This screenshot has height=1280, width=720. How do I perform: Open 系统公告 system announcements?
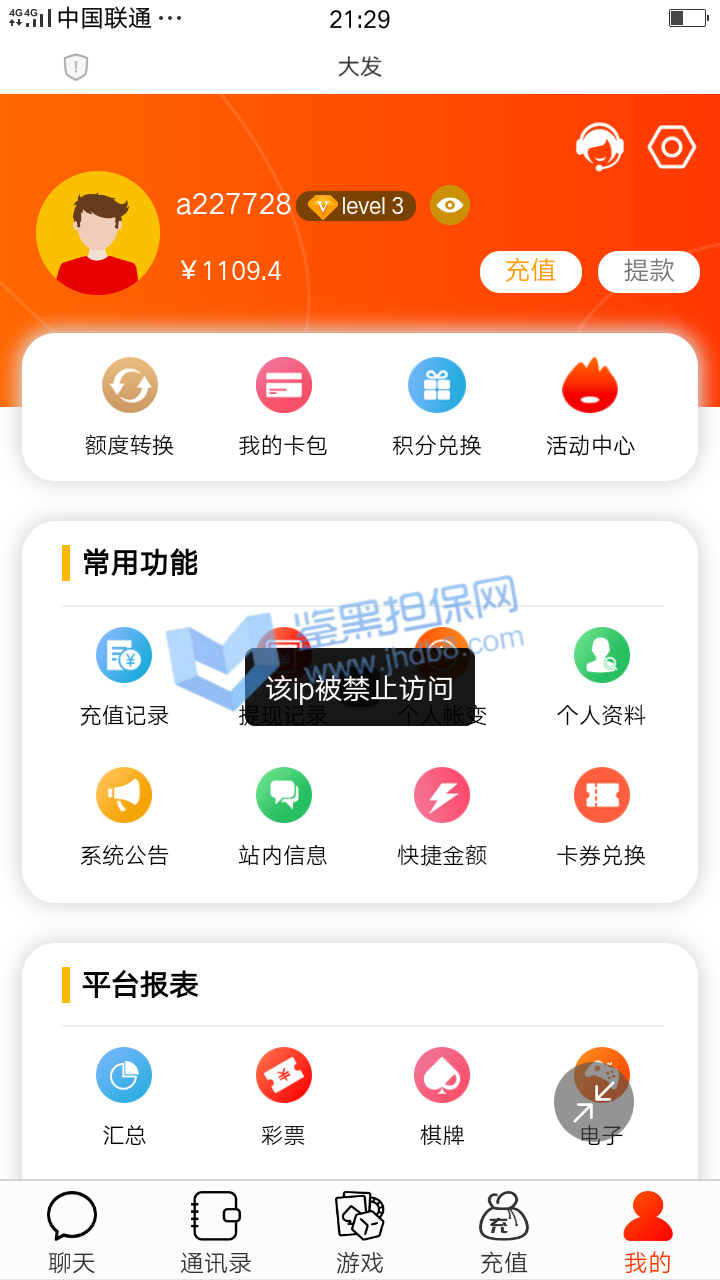124,816
